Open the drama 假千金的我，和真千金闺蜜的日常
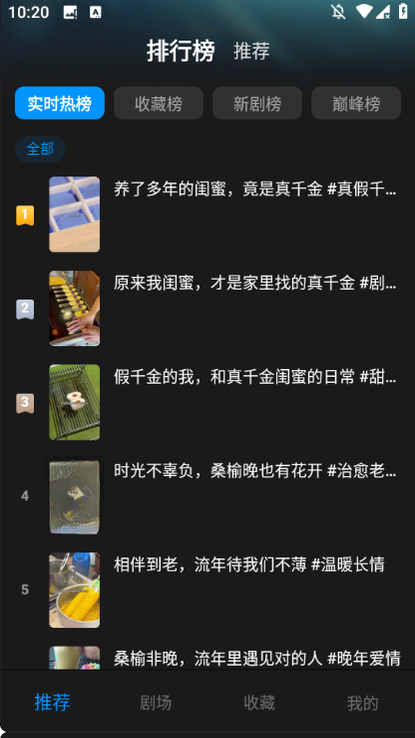This screenshot has width=415, height=738. point(208,402)
